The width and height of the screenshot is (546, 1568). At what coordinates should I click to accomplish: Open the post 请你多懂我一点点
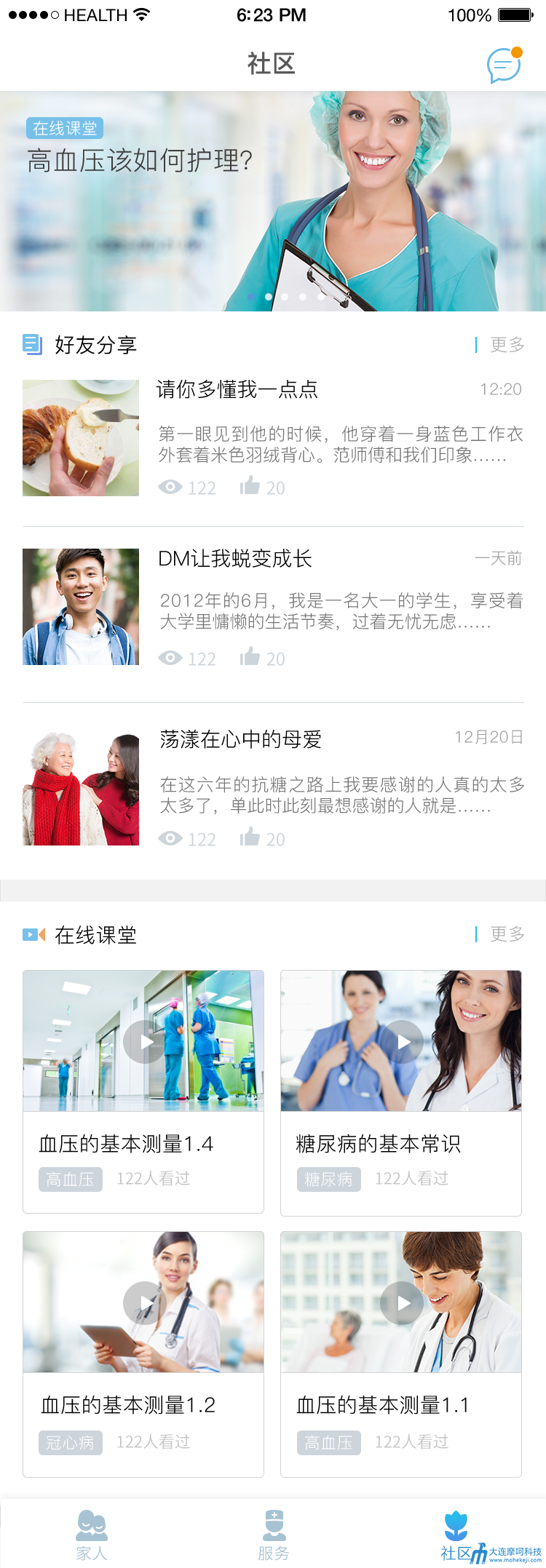pos(237,390)
